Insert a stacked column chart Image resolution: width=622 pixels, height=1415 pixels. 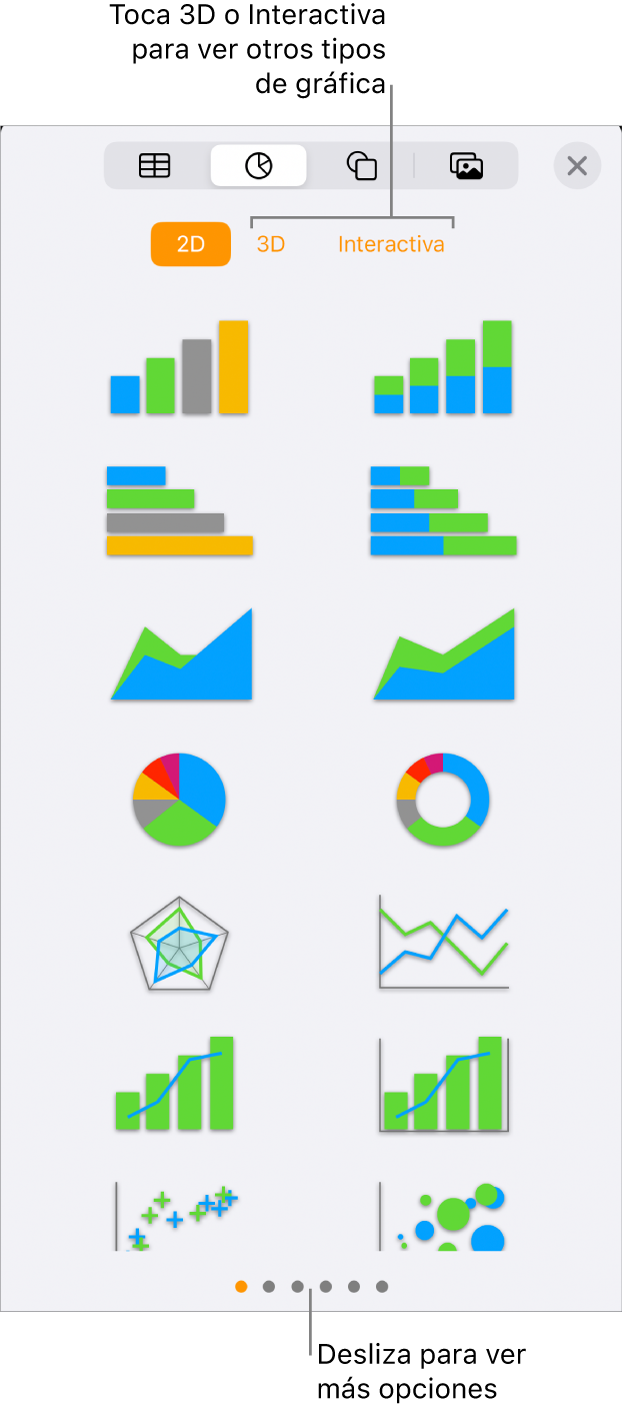[443, 368]
